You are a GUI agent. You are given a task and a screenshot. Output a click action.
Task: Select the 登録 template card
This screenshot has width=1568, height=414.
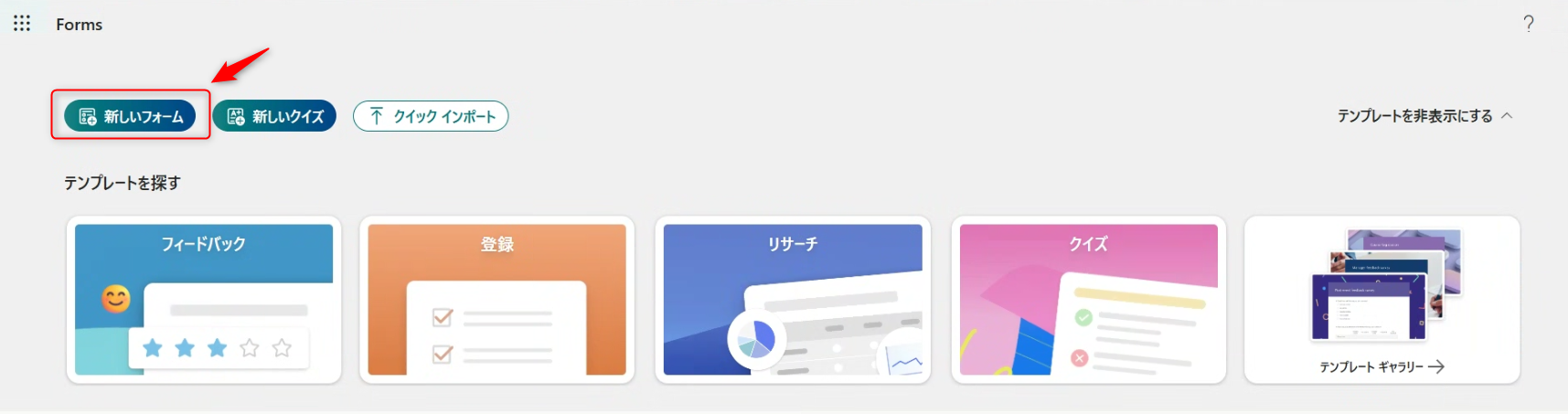[496, 300]
